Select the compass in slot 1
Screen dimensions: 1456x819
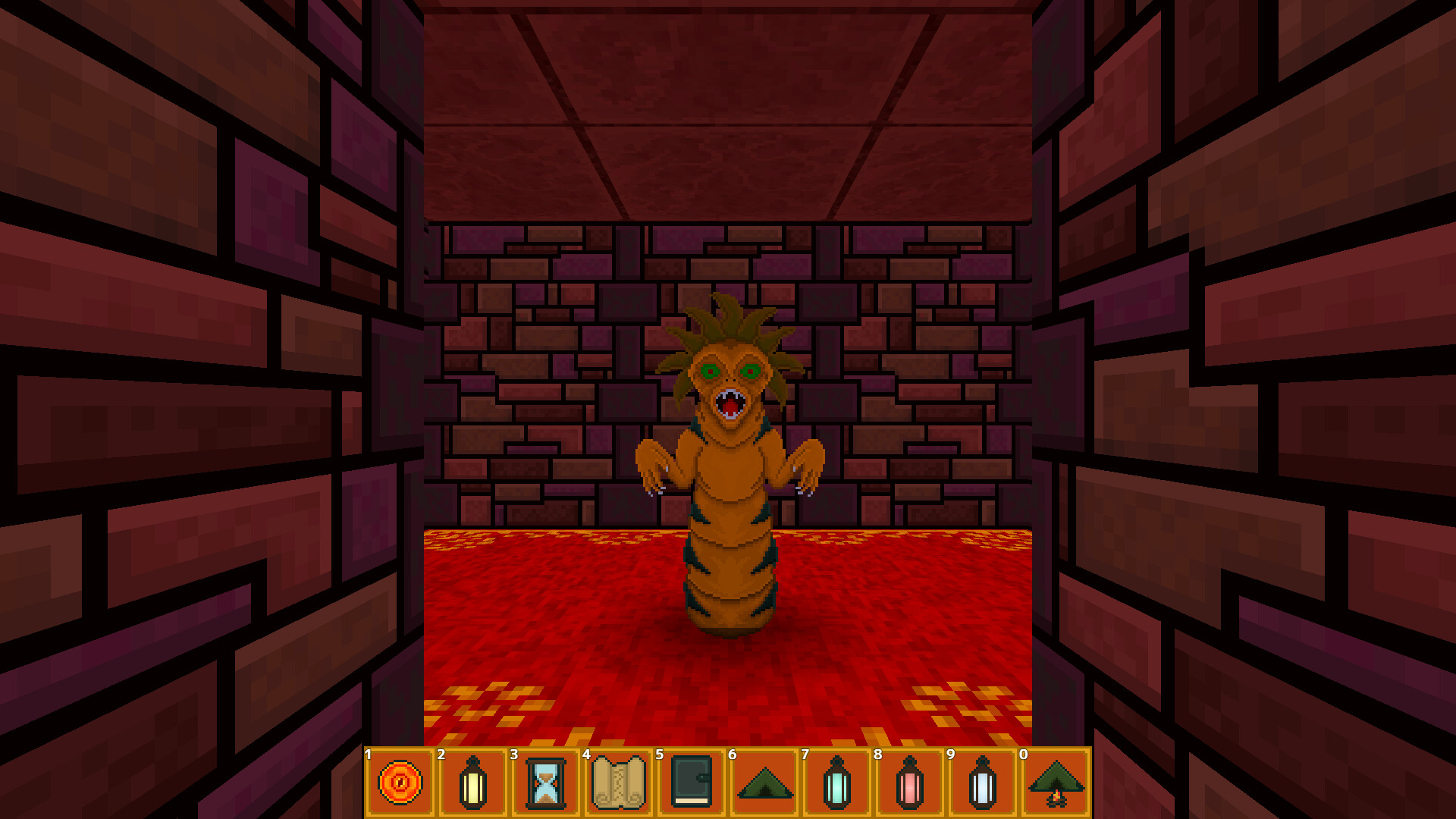(400, 783)
